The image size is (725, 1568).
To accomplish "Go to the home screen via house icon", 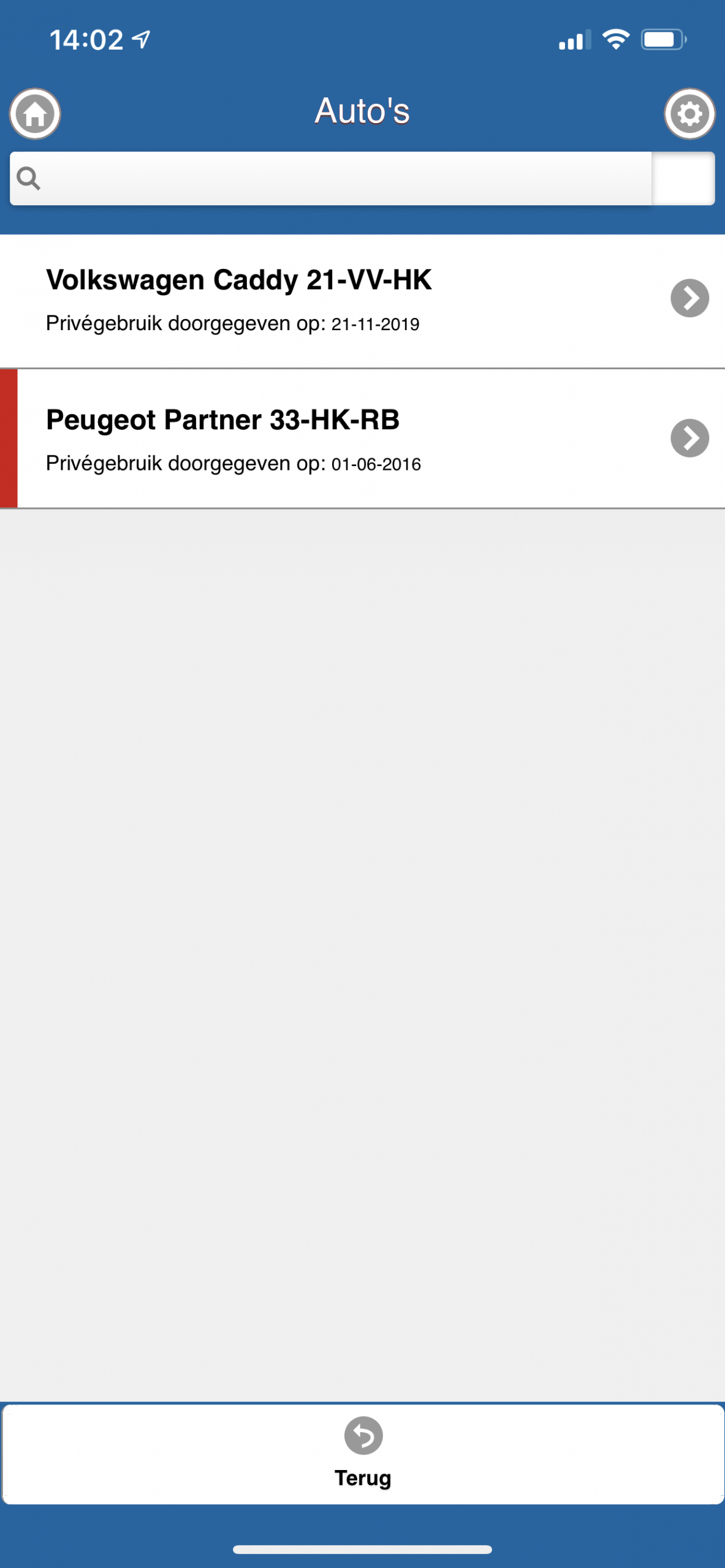I will (x=35, y=114).
